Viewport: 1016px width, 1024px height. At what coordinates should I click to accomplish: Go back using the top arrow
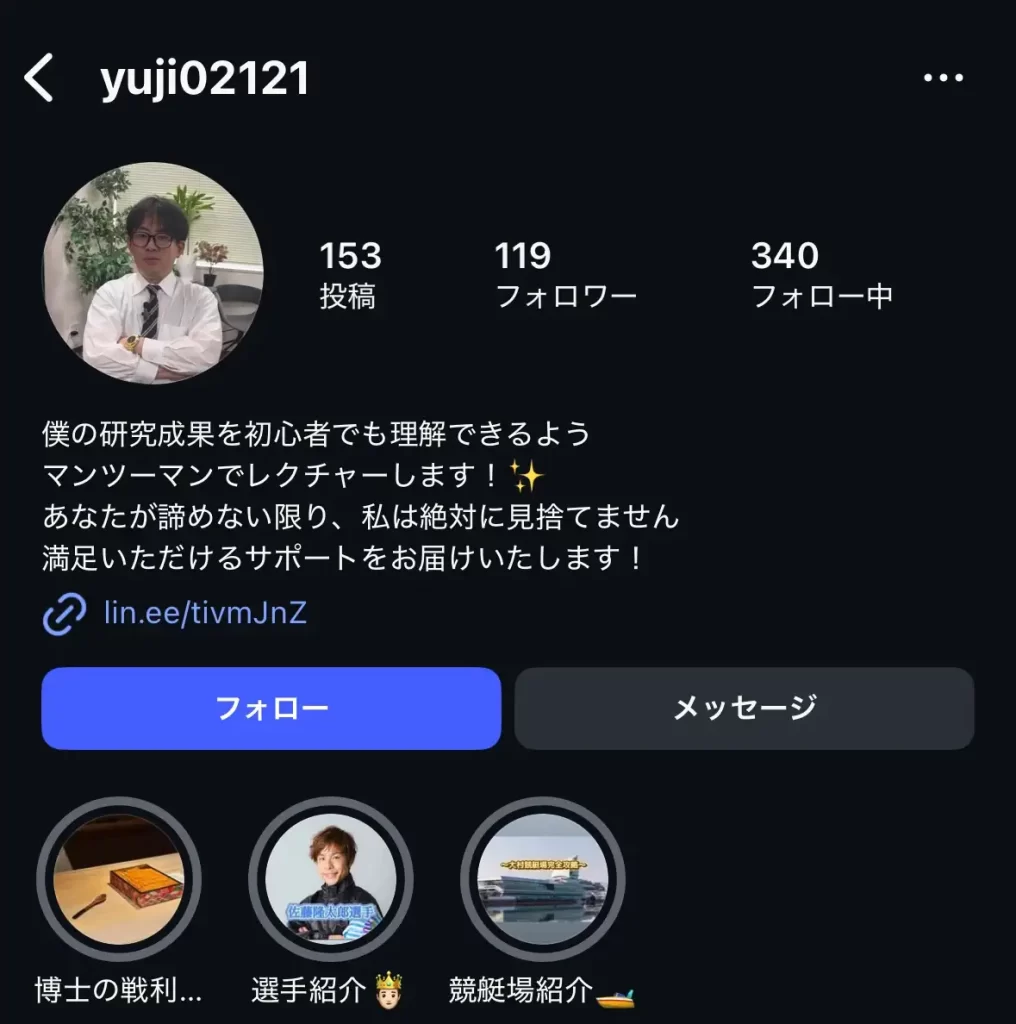39,78
